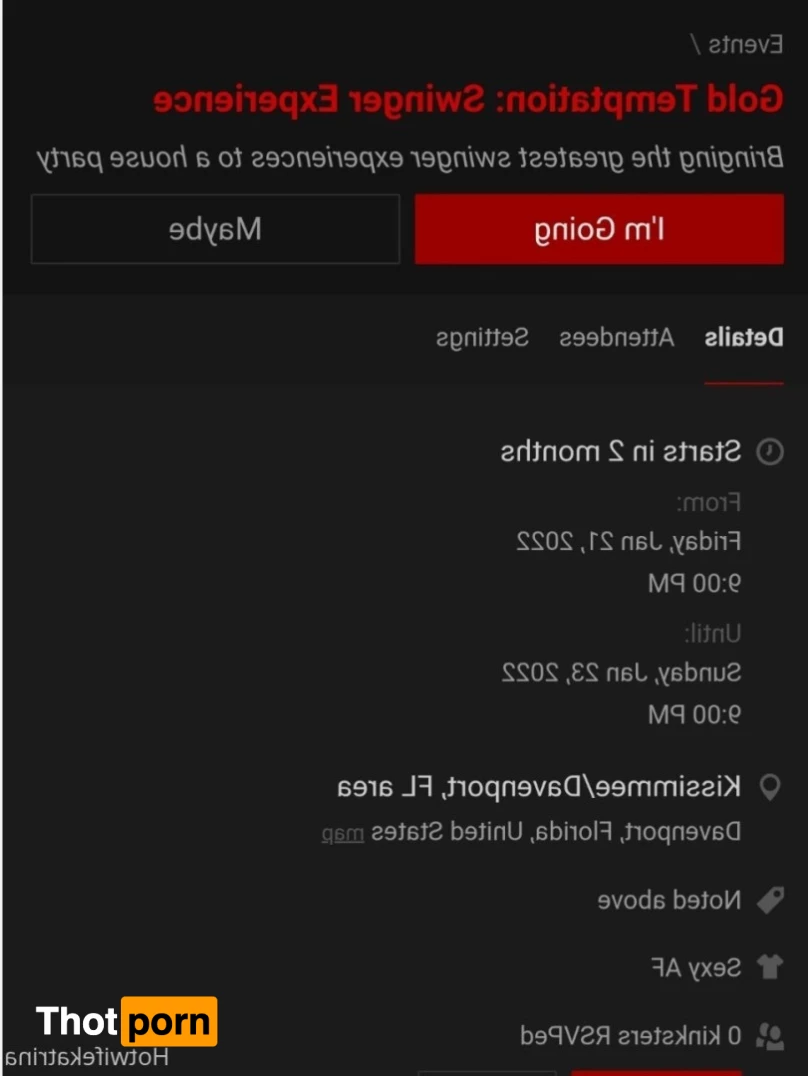
Task: Select the Details tab
Action: point(744,338)
